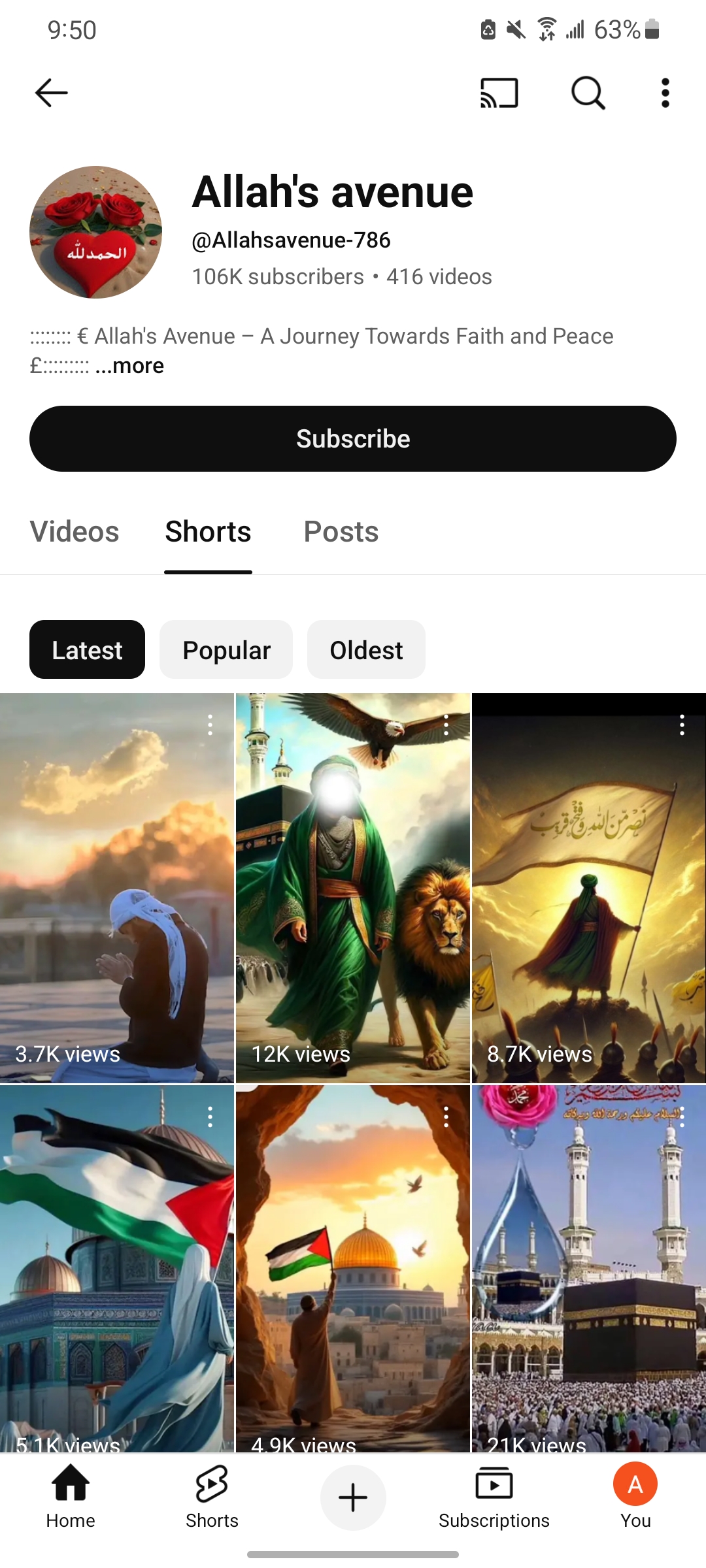
Task: Select the Popular filter chip
Action: tap(226, 650)
